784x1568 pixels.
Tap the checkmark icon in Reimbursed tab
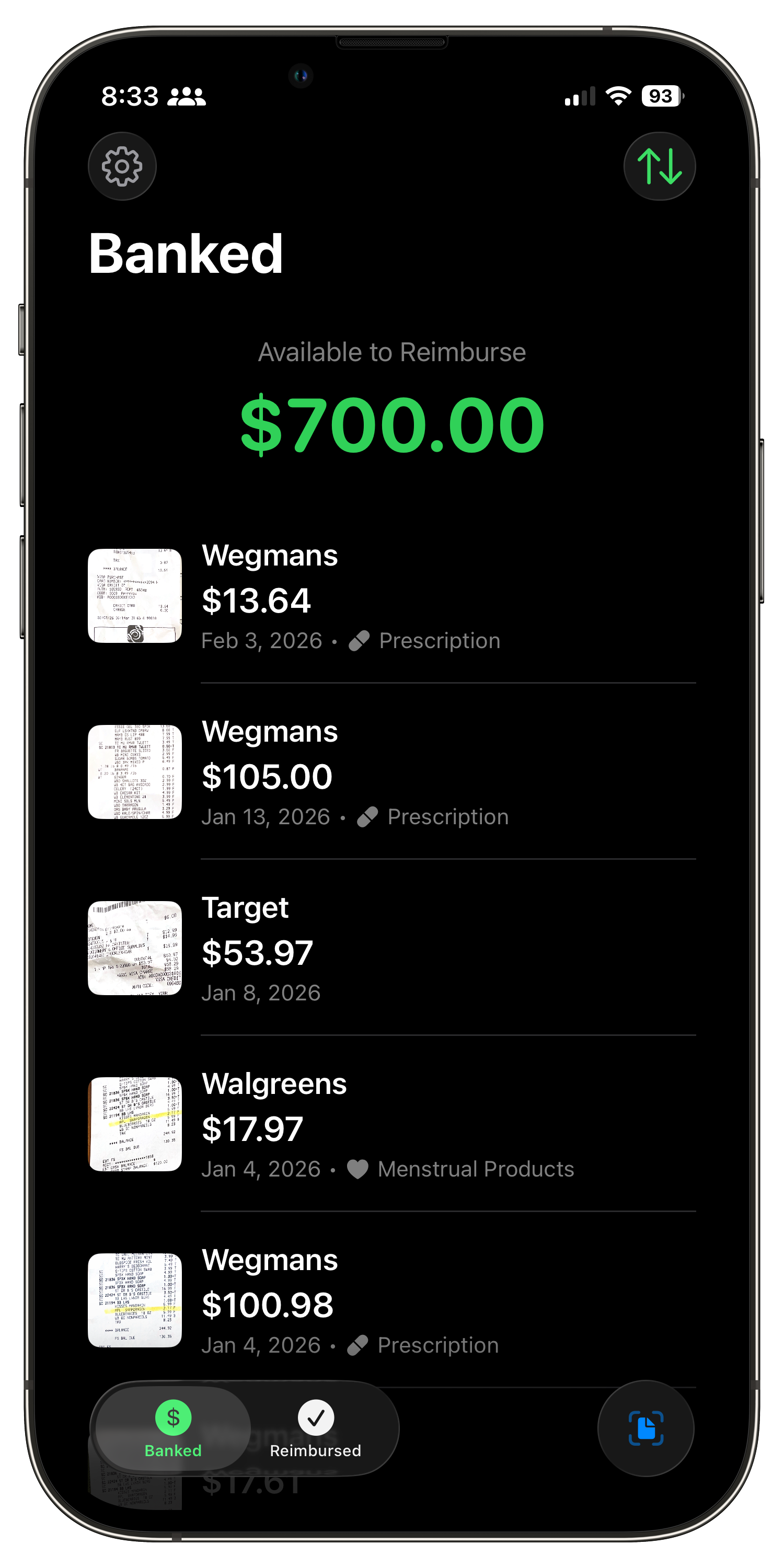point(315,1417)
